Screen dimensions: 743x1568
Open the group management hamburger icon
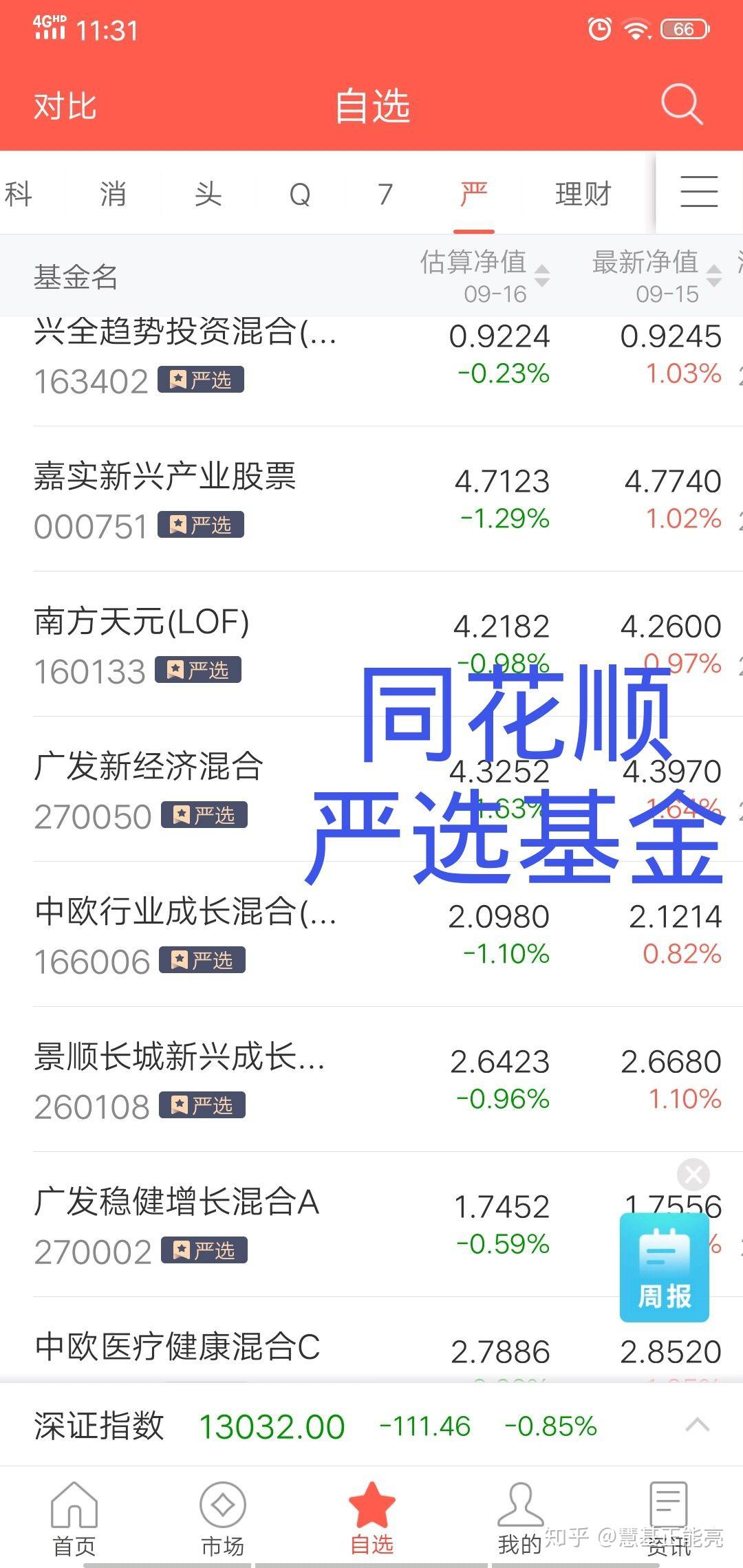[698, 193]
